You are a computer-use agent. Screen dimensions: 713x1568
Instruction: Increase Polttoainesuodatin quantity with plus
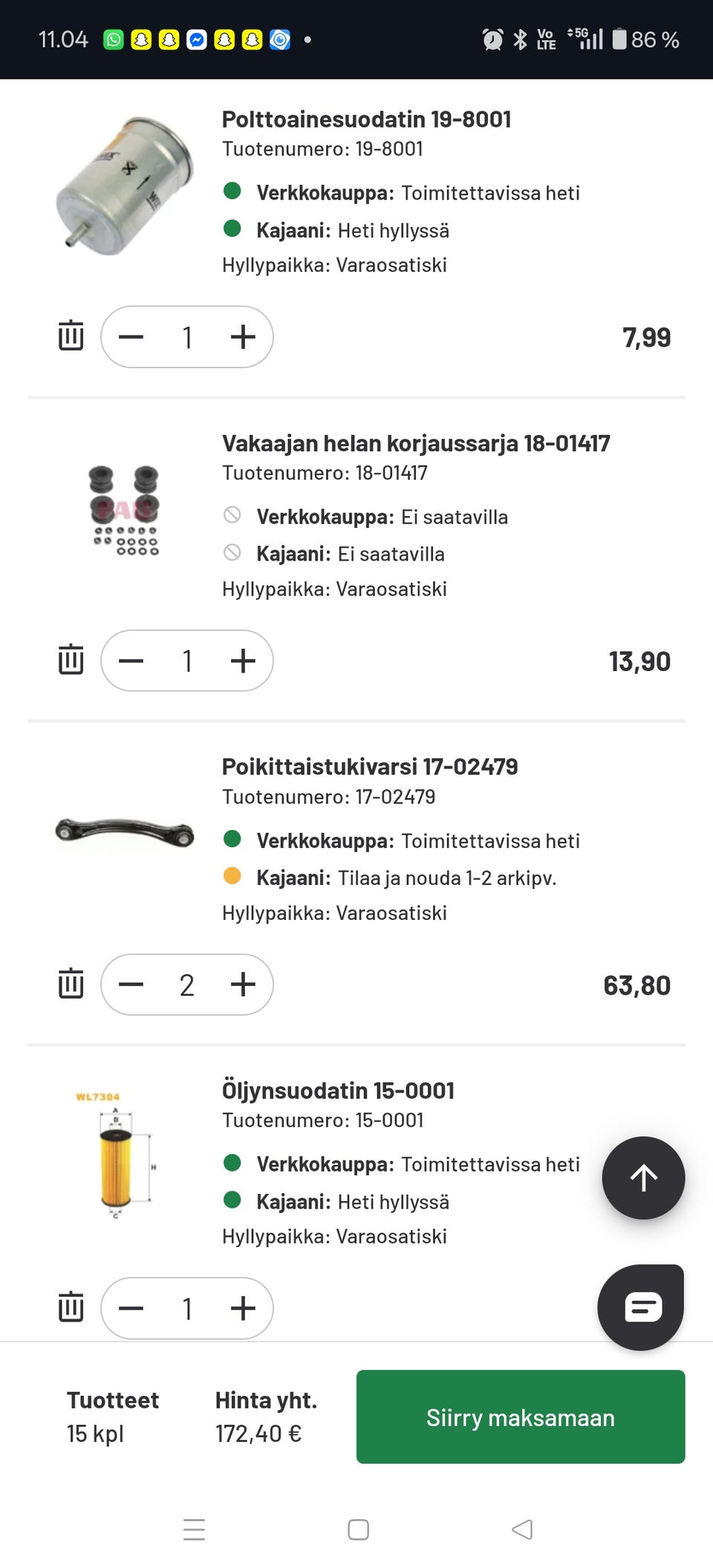tap(242, 337)
